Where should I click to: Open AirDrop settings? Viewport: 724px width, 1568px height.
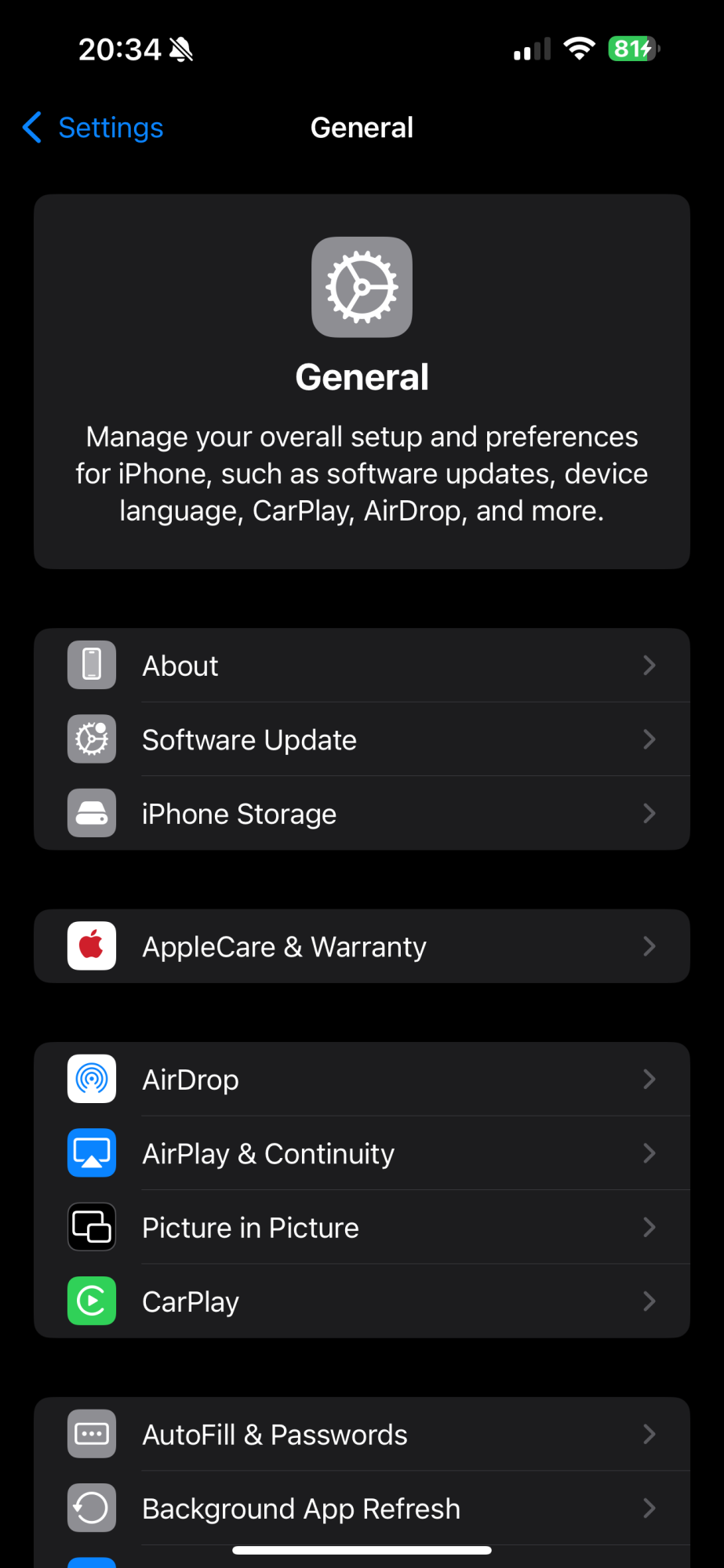pyautogui.click(x=361, y=1080)
